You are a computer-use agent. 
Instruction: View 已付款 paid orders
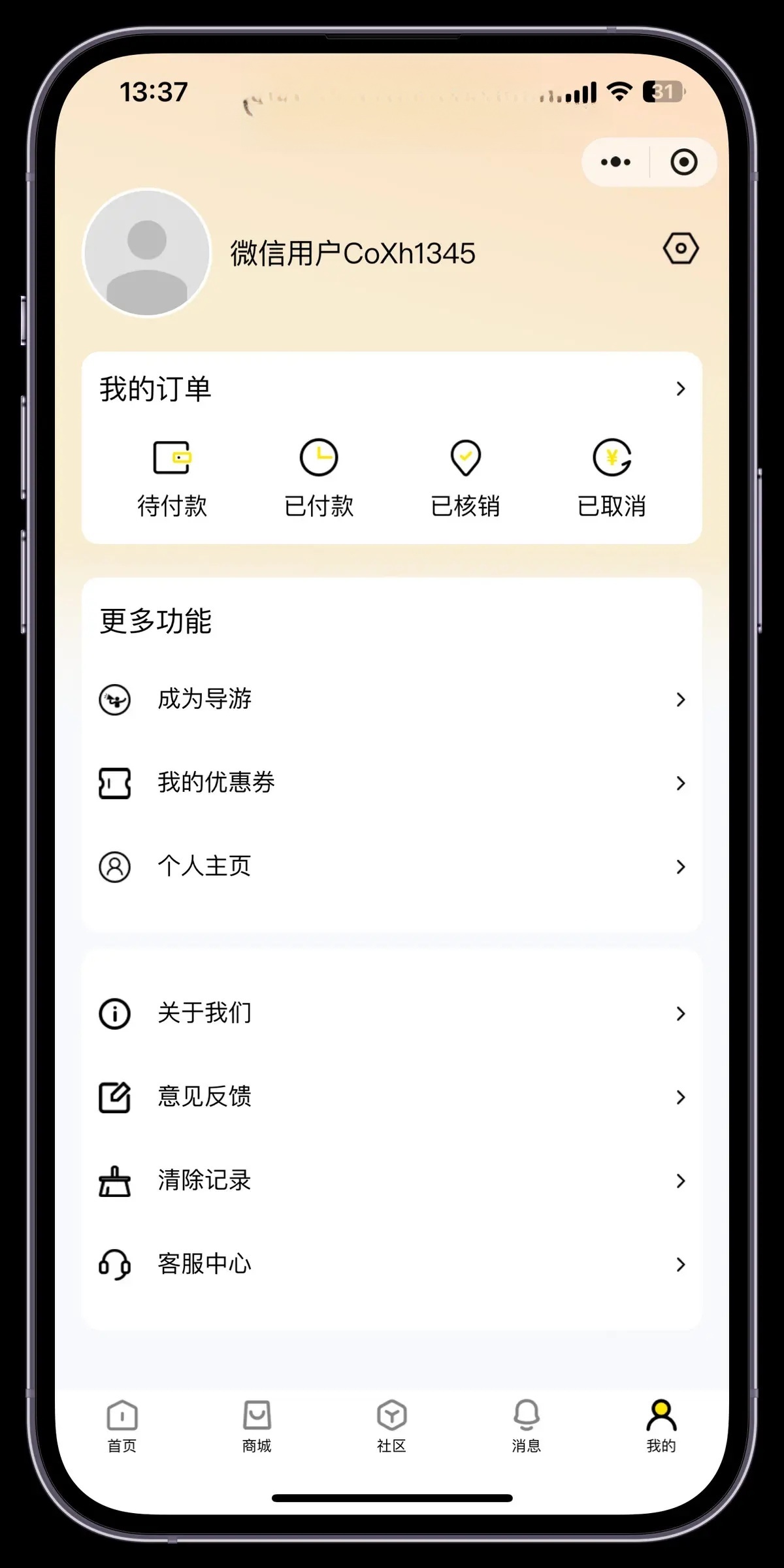(x=319, y=478)
